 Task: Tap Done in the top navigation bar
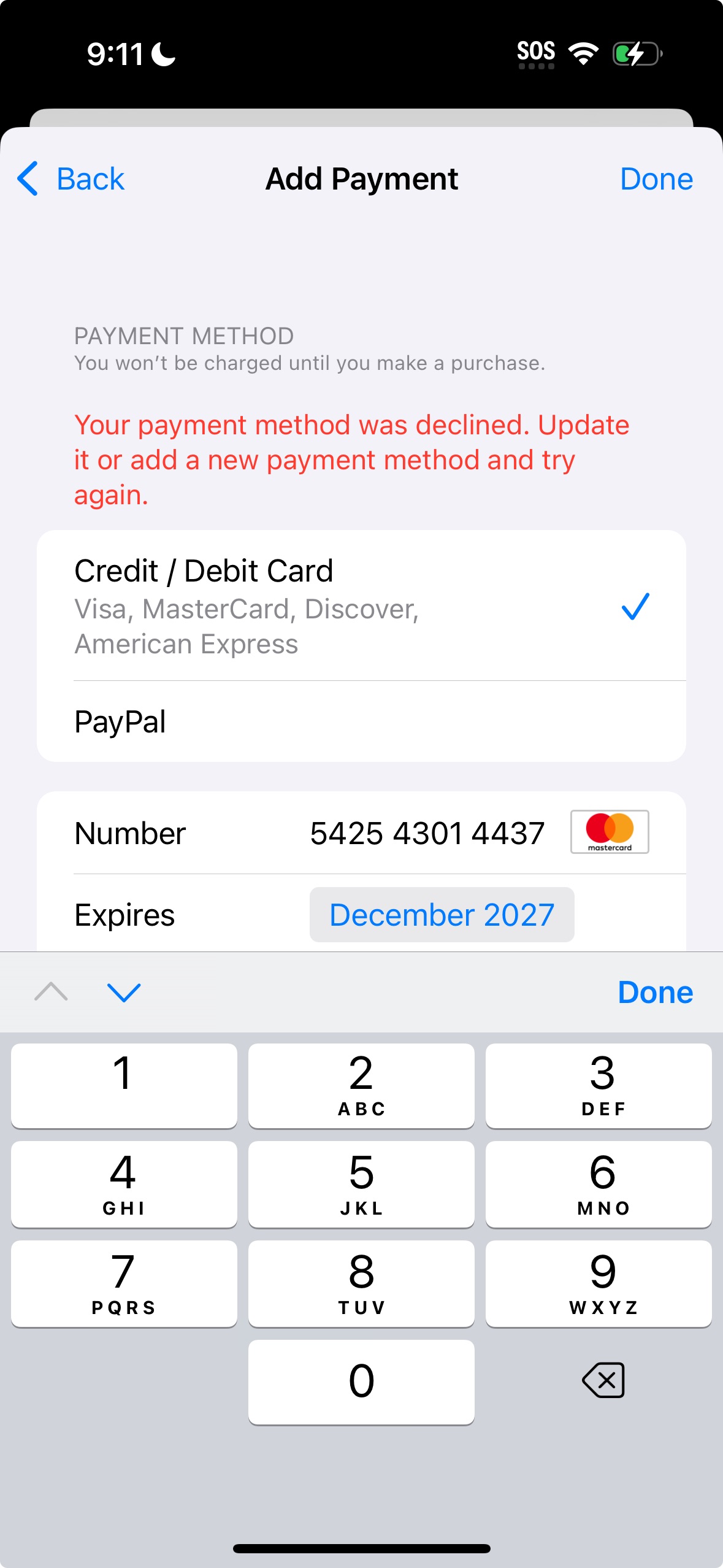[x=656, y=179]
